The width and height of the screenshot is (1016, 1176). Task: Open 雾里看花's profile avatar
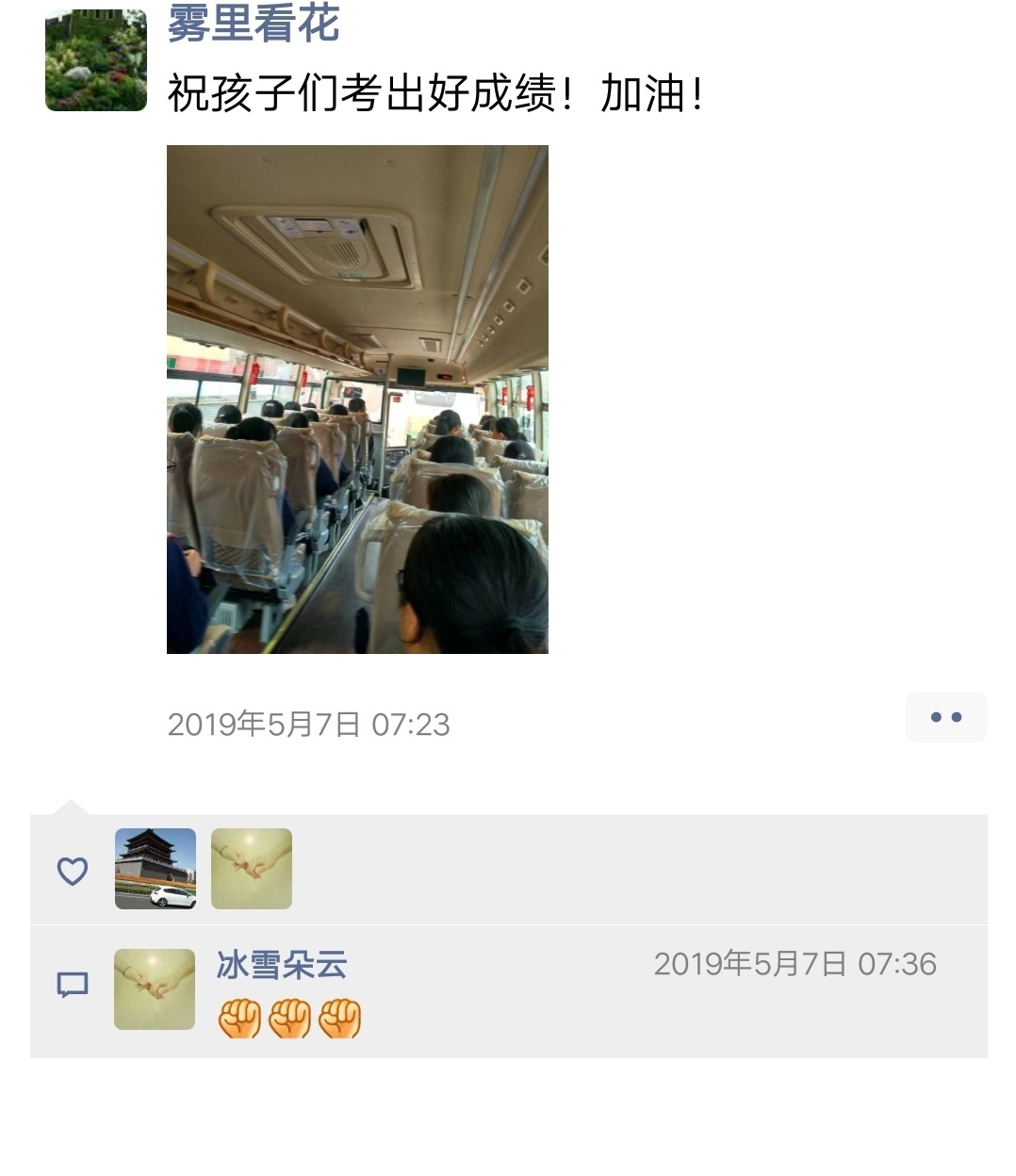[96, 60]
